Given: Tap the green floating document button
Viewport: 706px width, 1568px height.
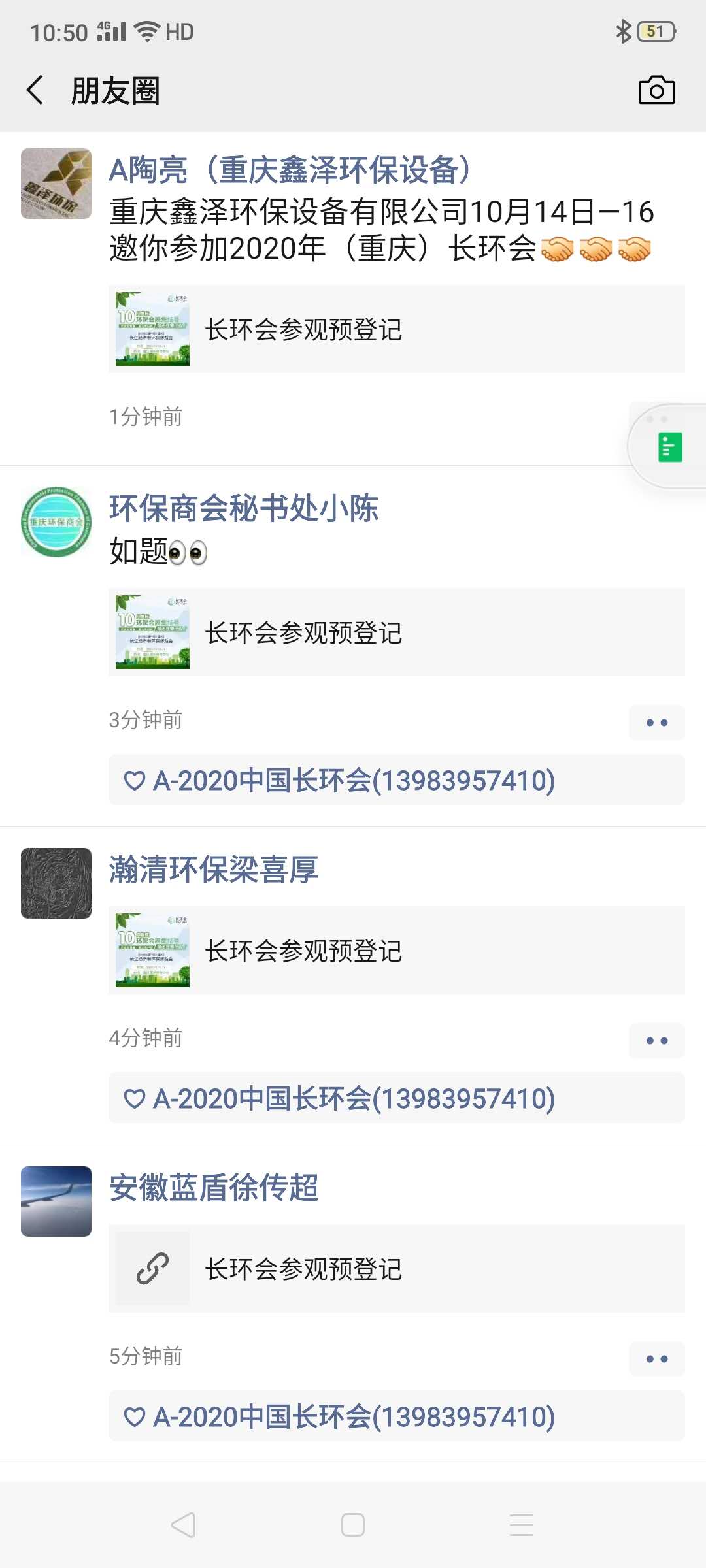Looking at the screenshot, I should point(670,448).
